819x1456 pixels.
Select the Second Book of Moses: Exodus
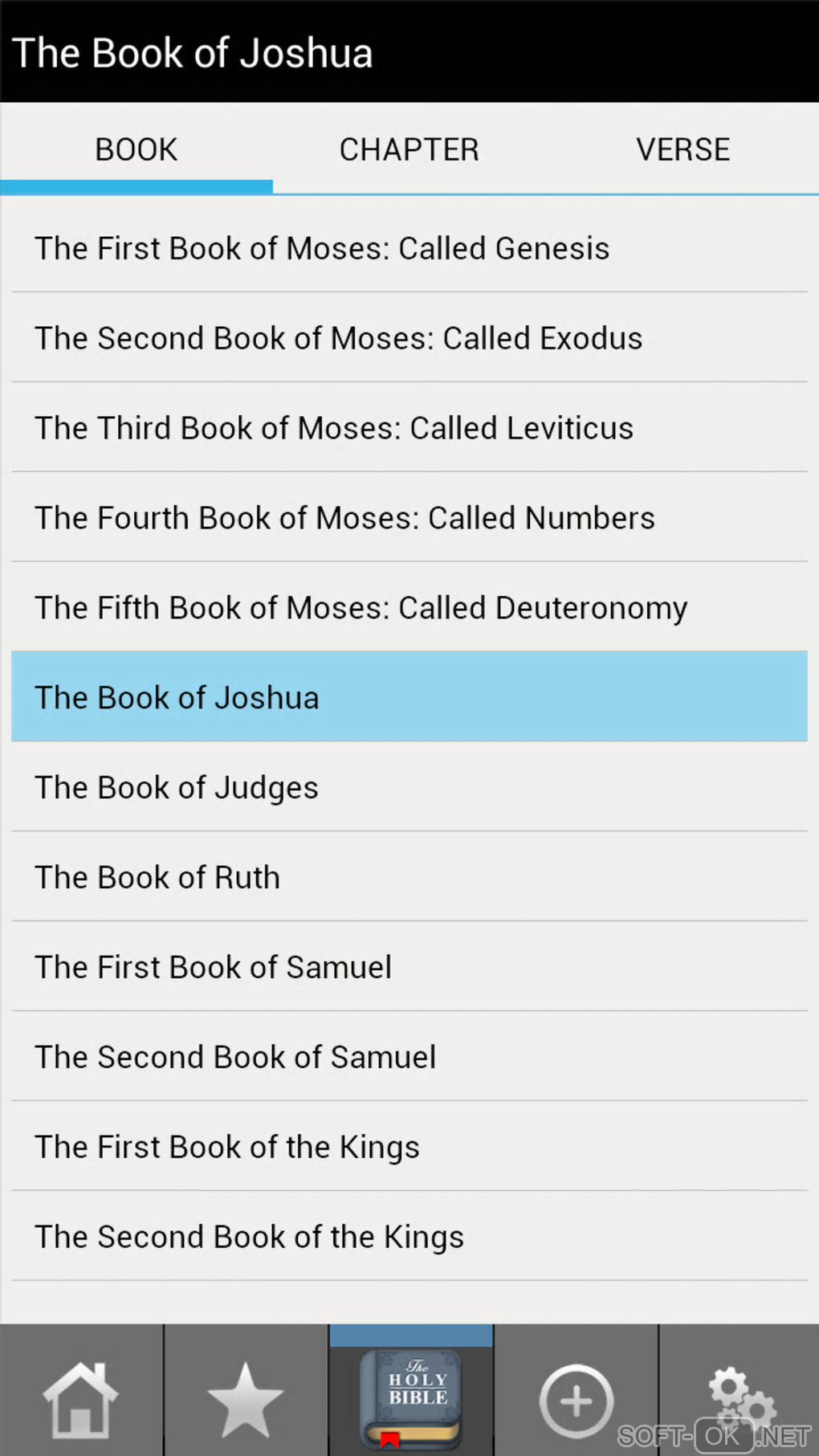click(x=409, y=338)
